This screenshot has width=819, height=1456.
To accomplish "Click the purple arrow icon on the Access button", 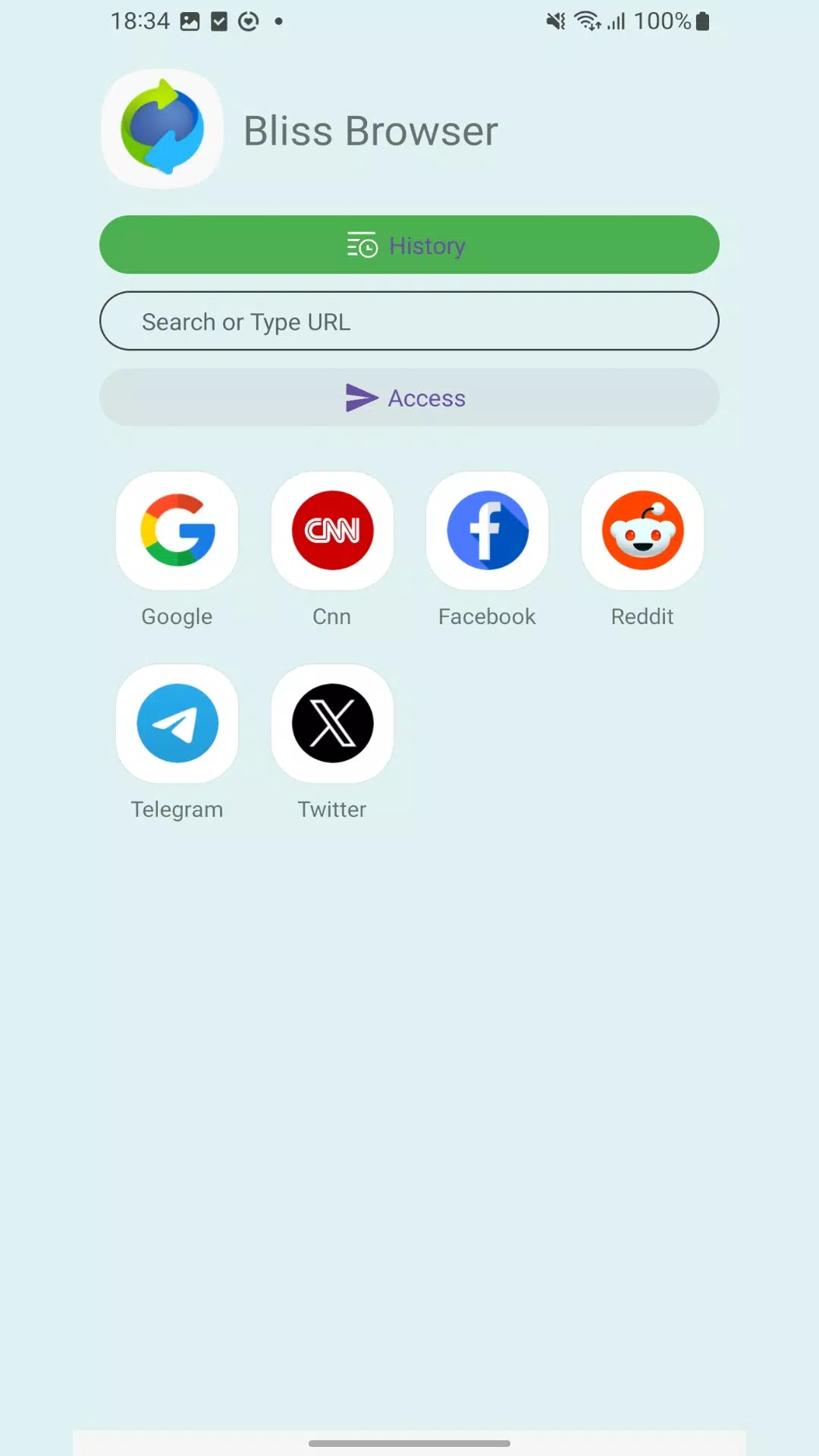I will coord(361,397).
